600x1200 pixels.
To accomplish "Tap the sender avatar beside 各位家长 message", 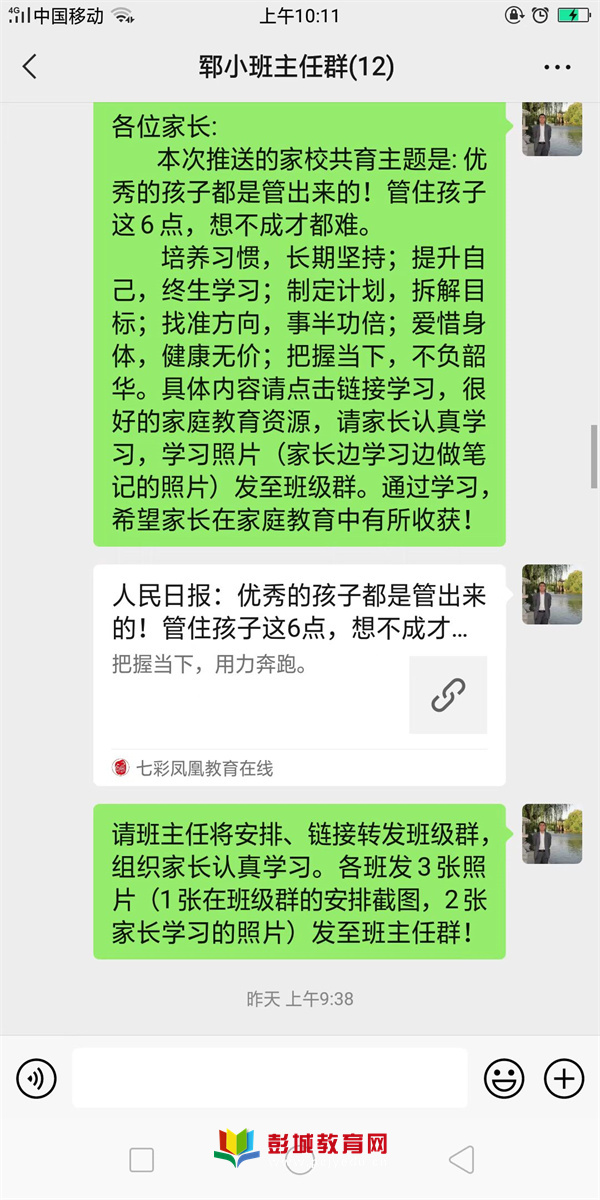I will (552, 128).
